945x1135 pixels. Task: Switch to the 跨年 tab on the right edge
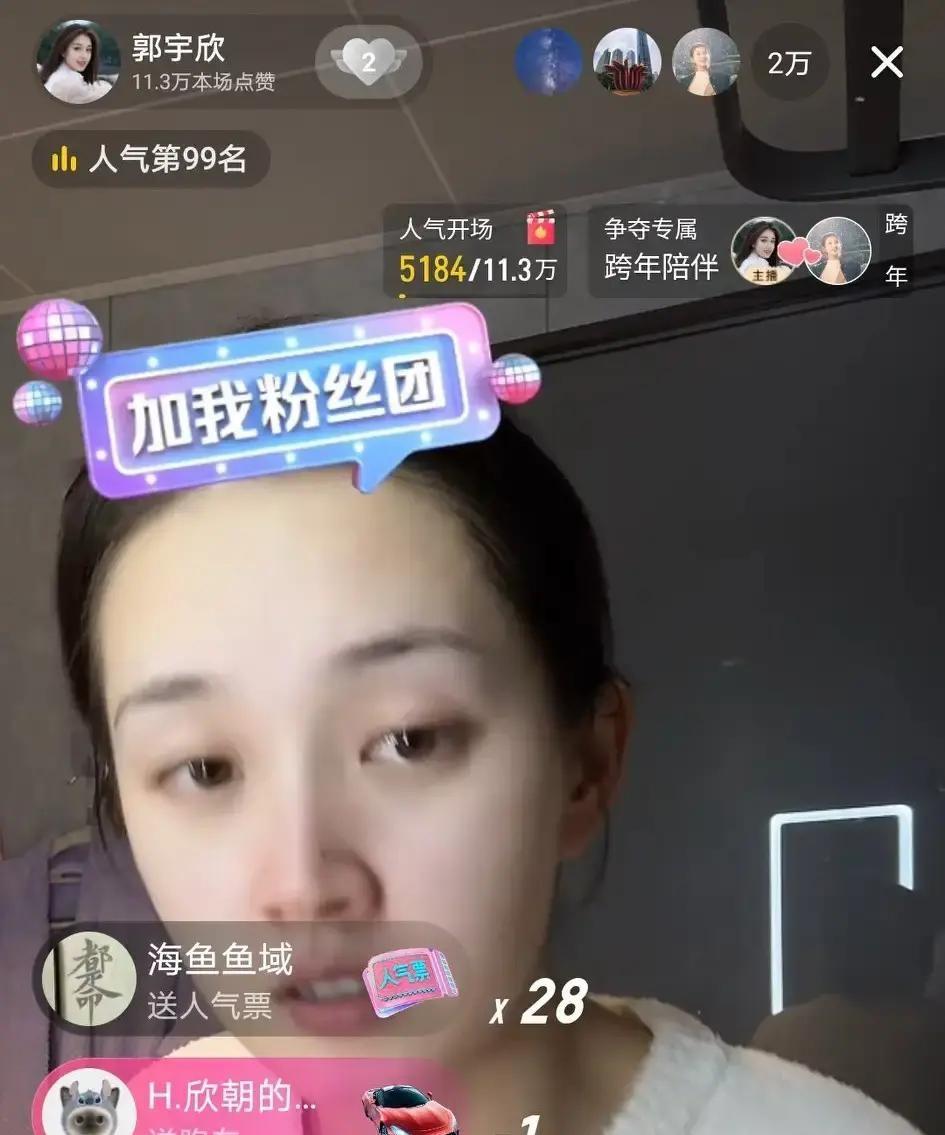pyautogui.click(x=895, y=249)
